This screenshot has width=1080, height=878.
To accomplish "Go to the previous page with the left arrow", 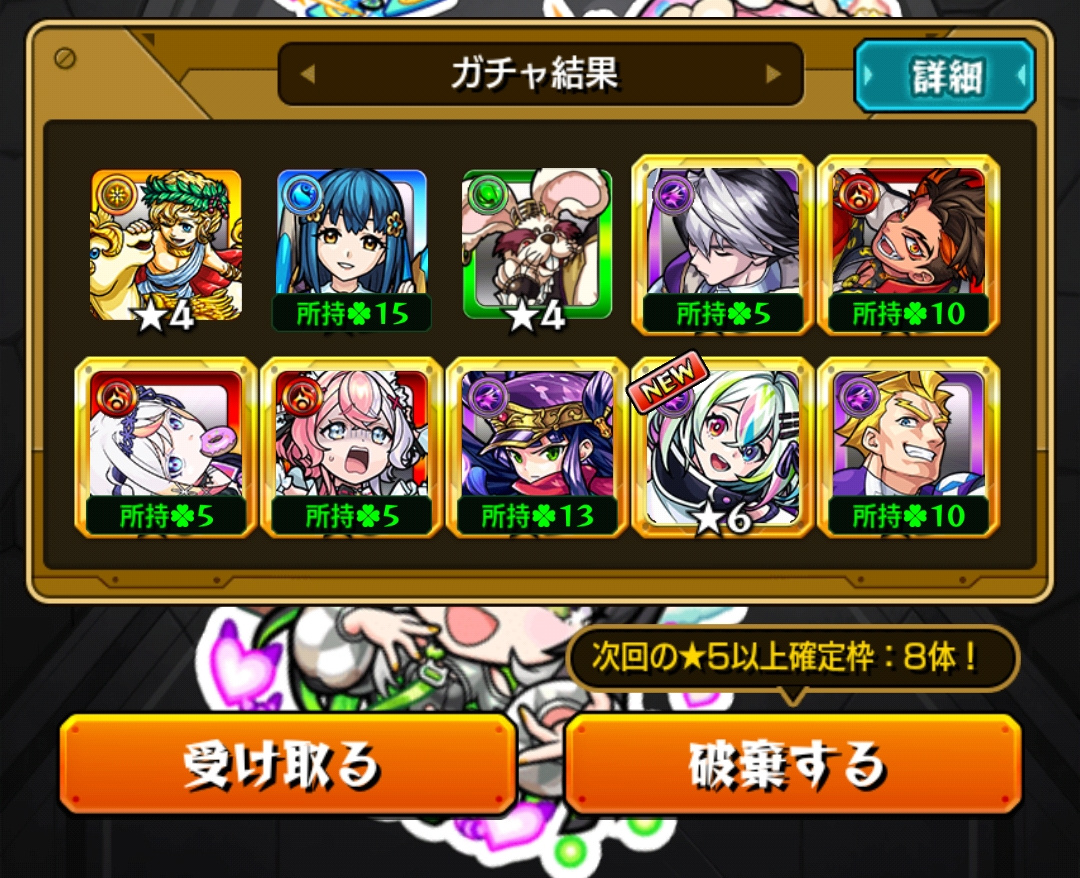I will [x=308, y=74].
